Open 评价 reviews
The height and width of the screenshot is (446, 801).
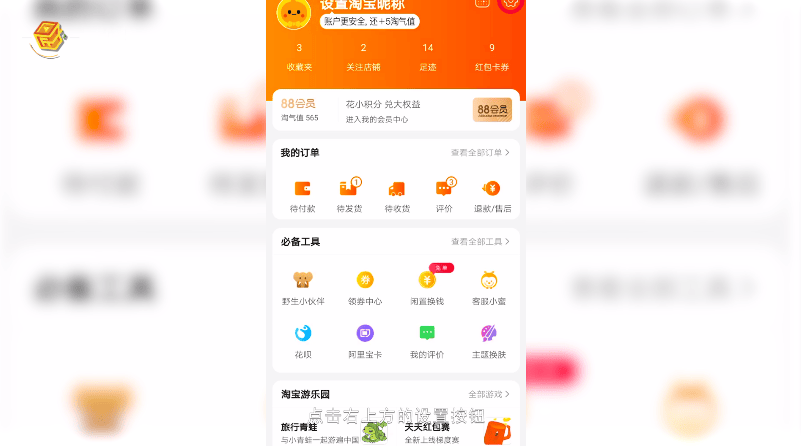(444, 195)
